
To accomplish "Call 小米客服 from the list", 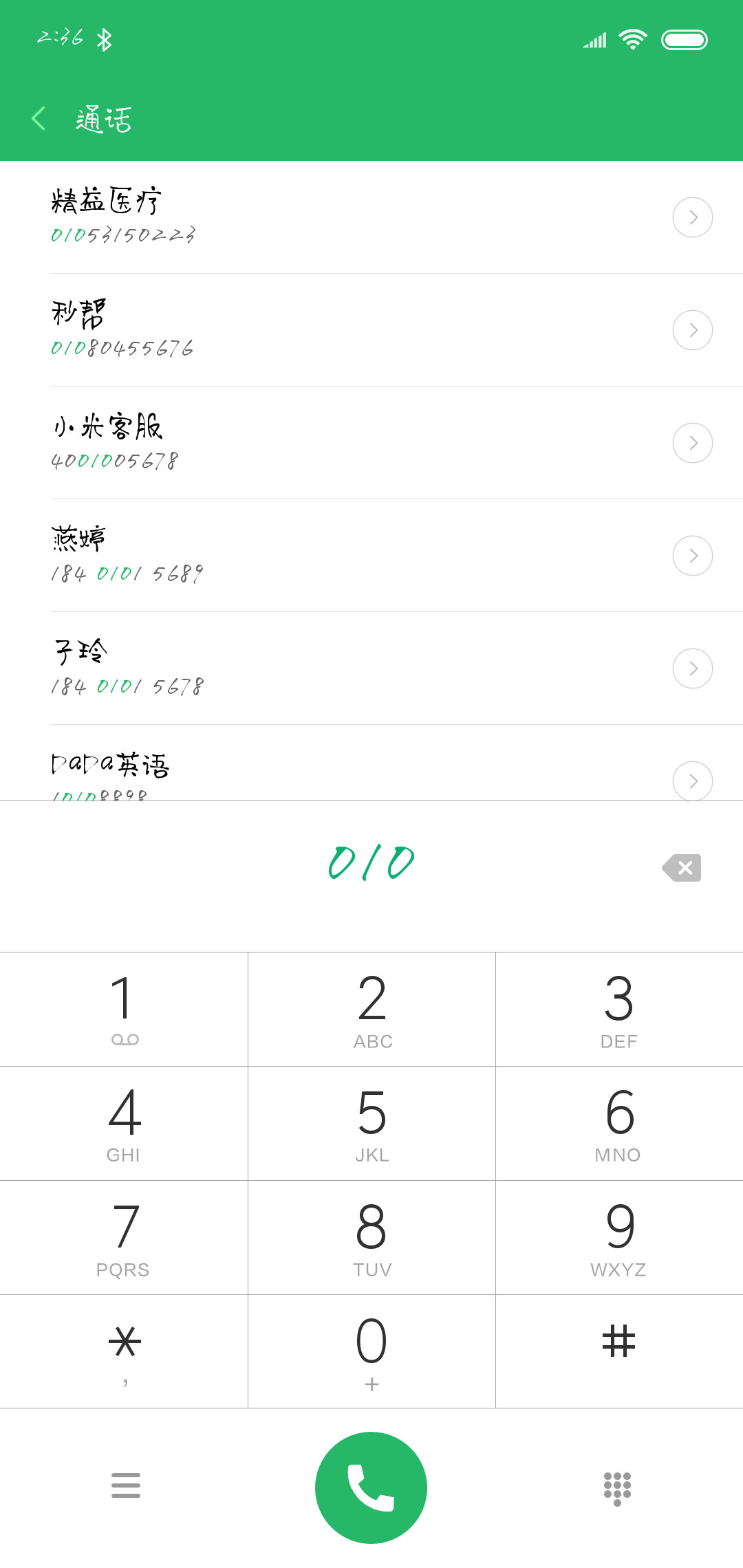I will (371, 443).
